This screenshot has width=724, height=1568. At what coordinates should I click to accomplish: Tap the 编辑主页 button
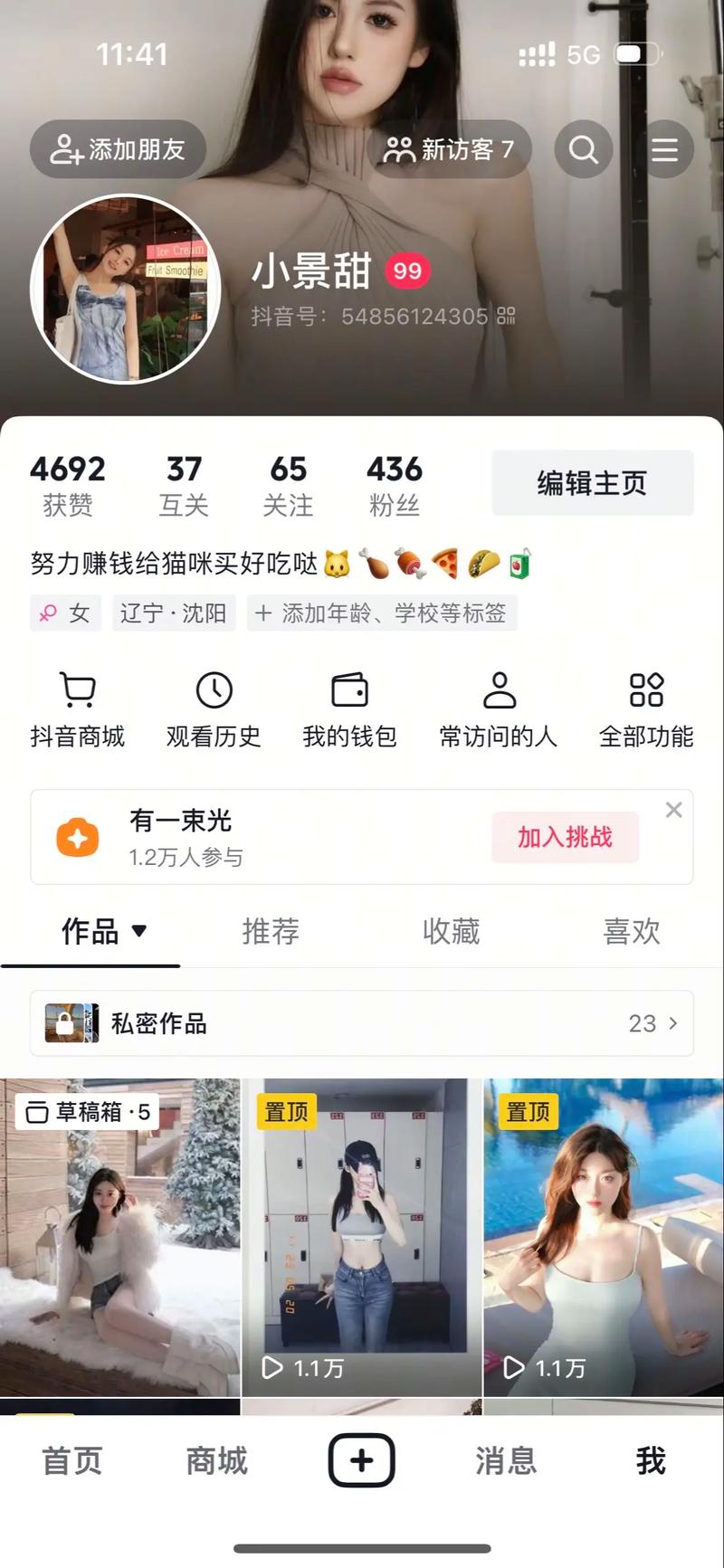tap(592, 483)
